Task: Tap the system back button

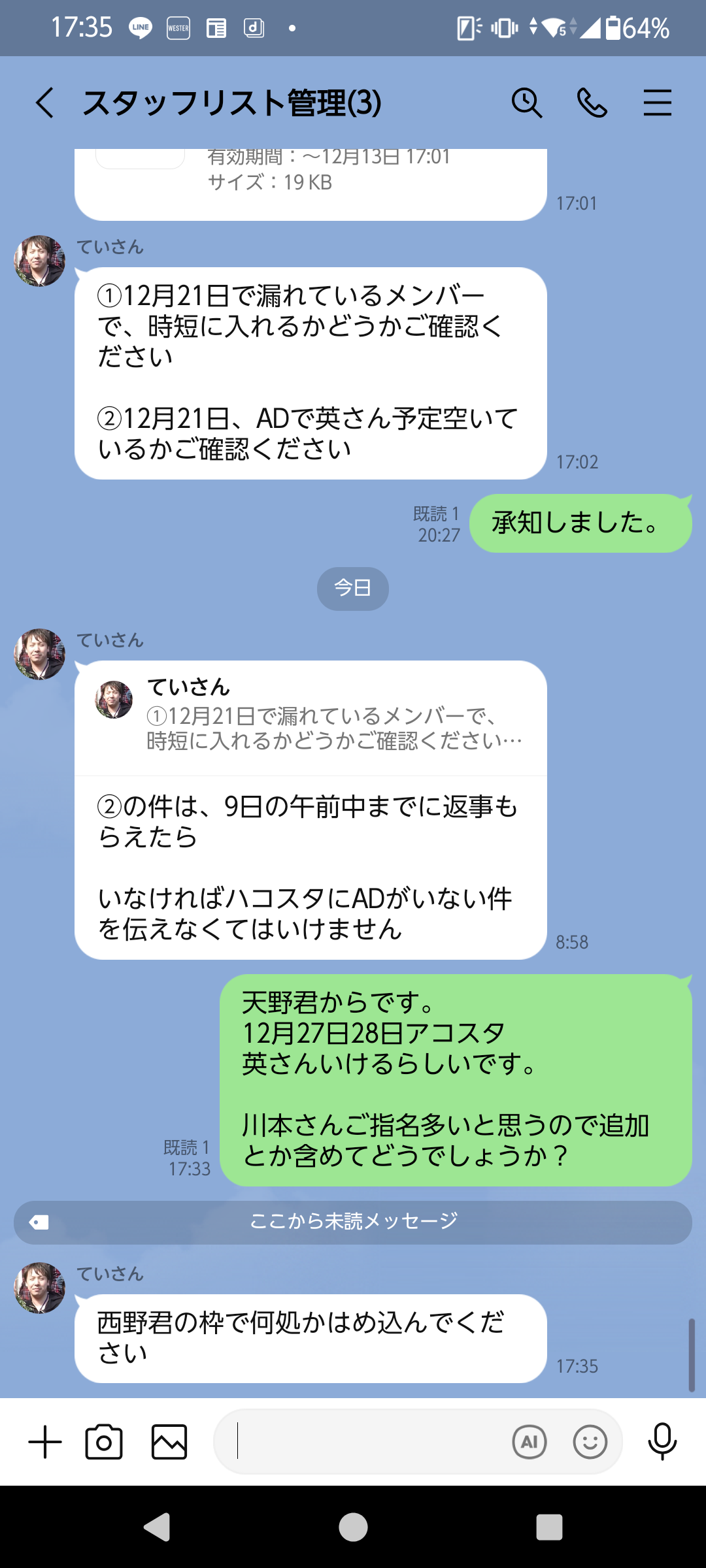Action: point(157,1527)
